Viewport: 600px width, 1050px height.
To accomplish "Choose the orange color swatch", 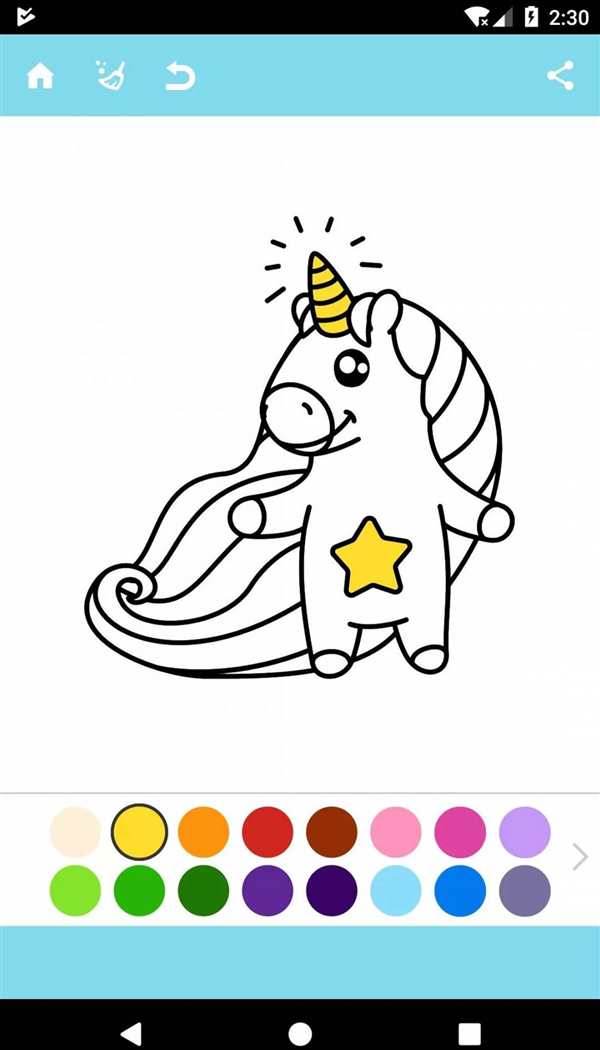I will click(x=203, y=832).
